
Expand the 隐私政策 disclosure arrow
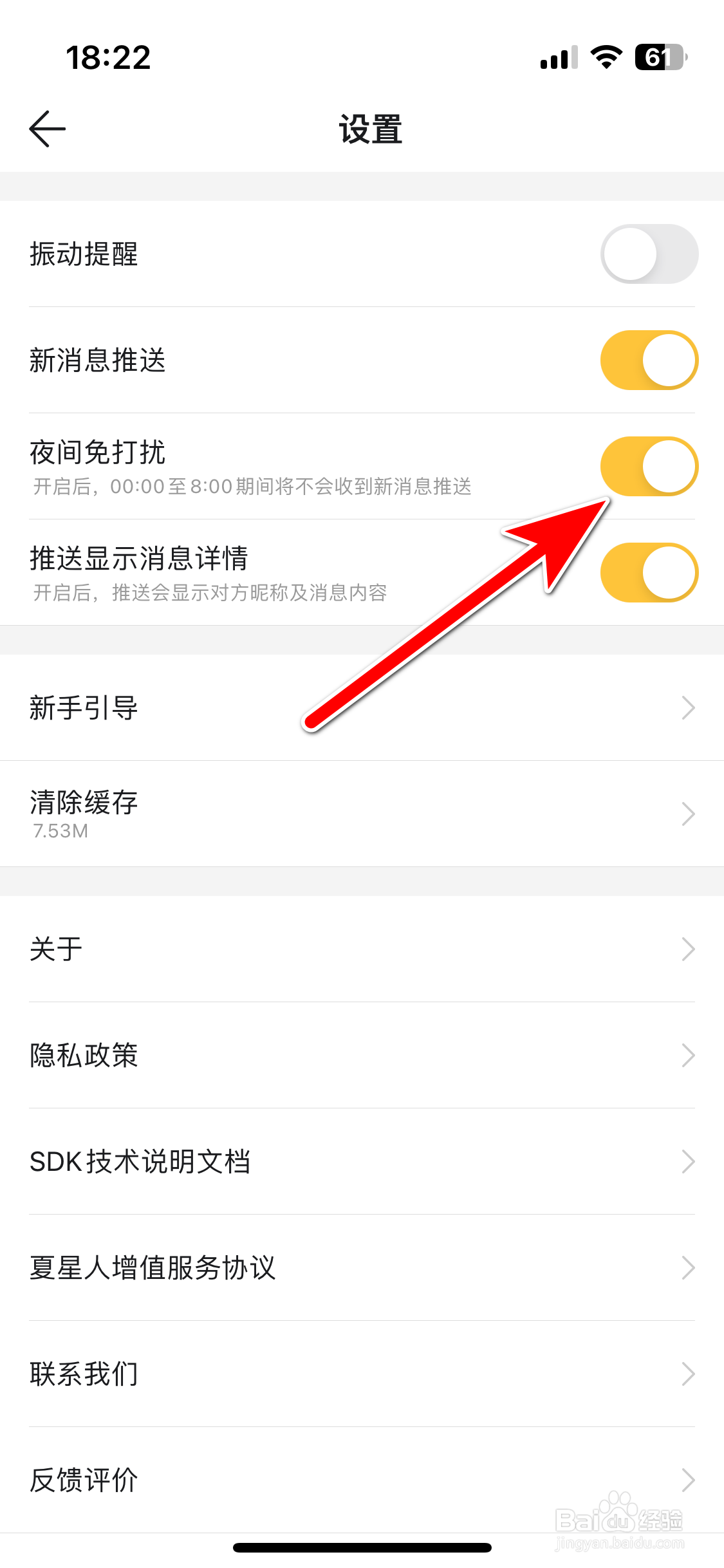[687, 1055]
